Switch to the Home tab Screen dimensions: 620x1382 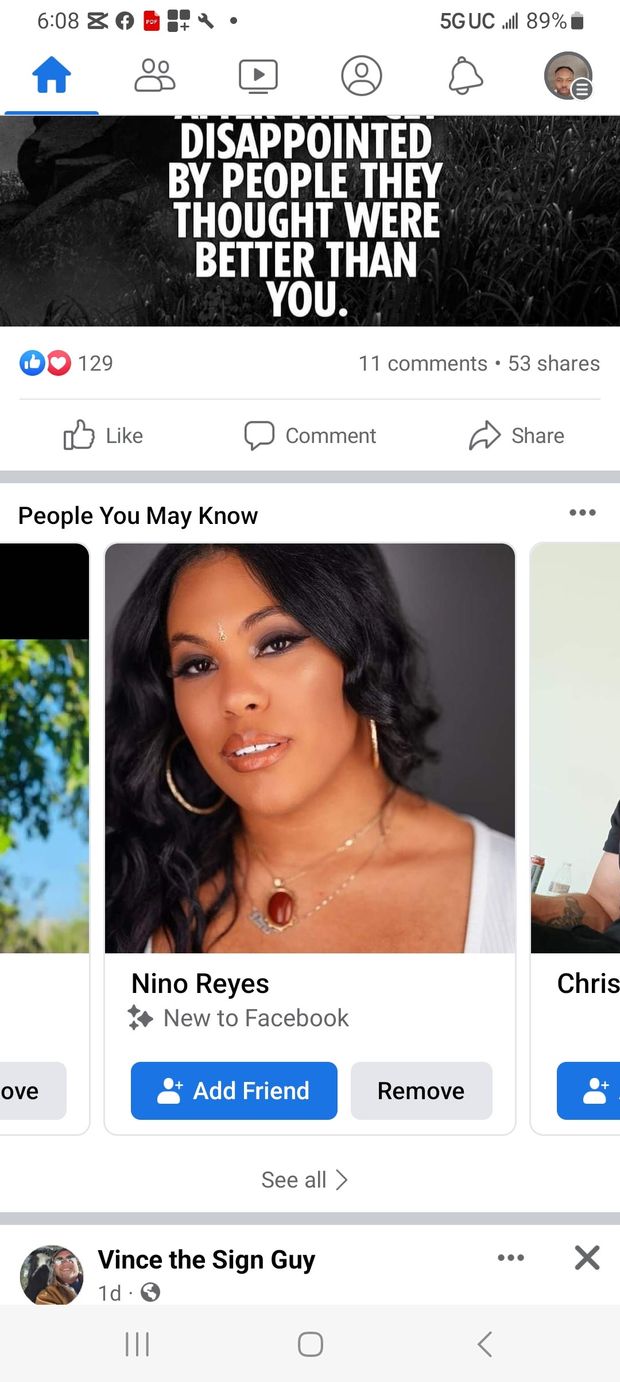(52, 76)
